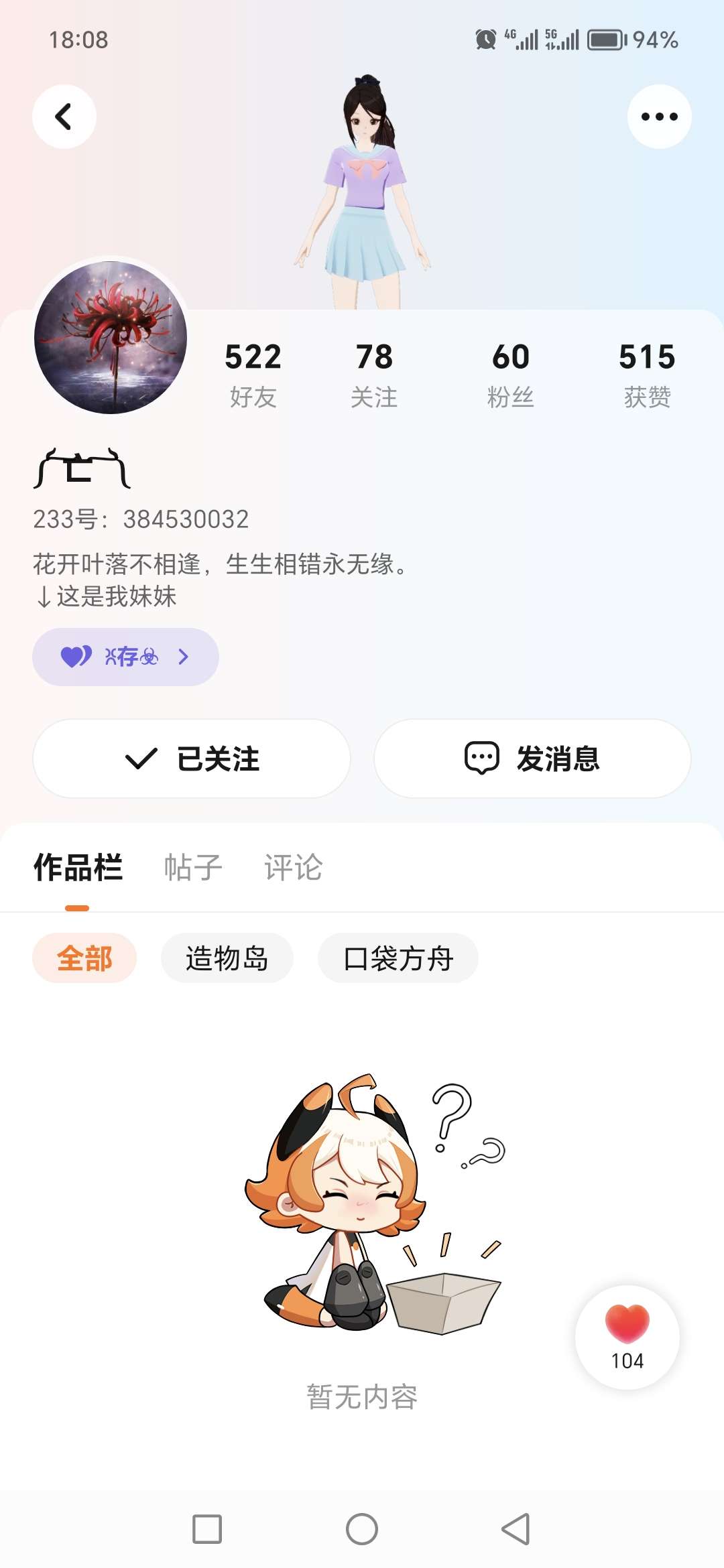Screen dimensions: 724x1568
Task: Filter works by 造物岛
Action: pyautogui.click(x=227, y=958)
